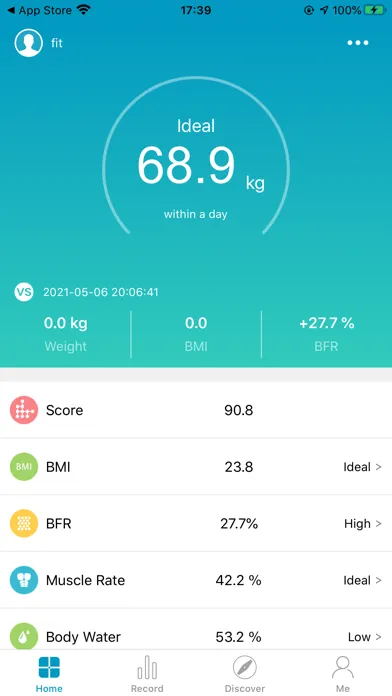Image resolution: width=392 pixels, height=696 pixels.
Task: View BMI details marked Ideal
Action: coord(196,467)
